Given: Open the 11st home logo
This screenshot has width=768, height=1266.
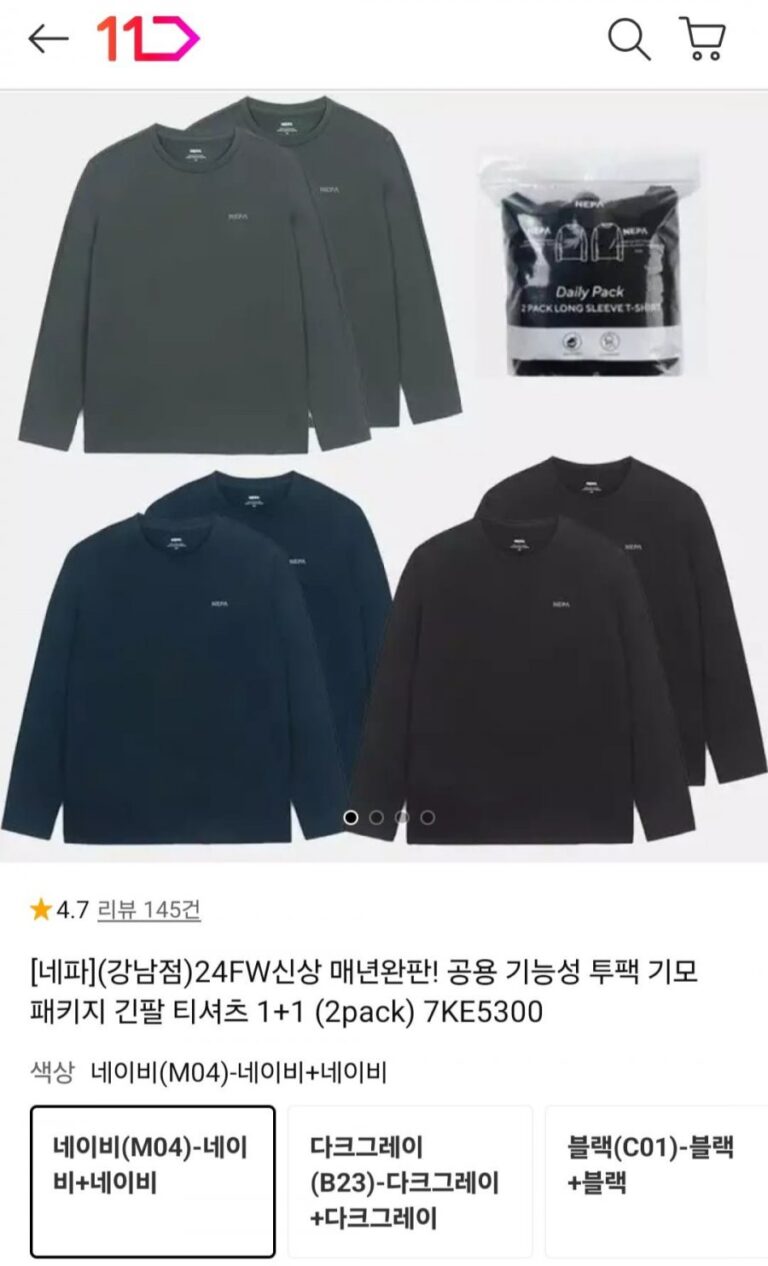Looking at the screenshot, I should [147, 39].
